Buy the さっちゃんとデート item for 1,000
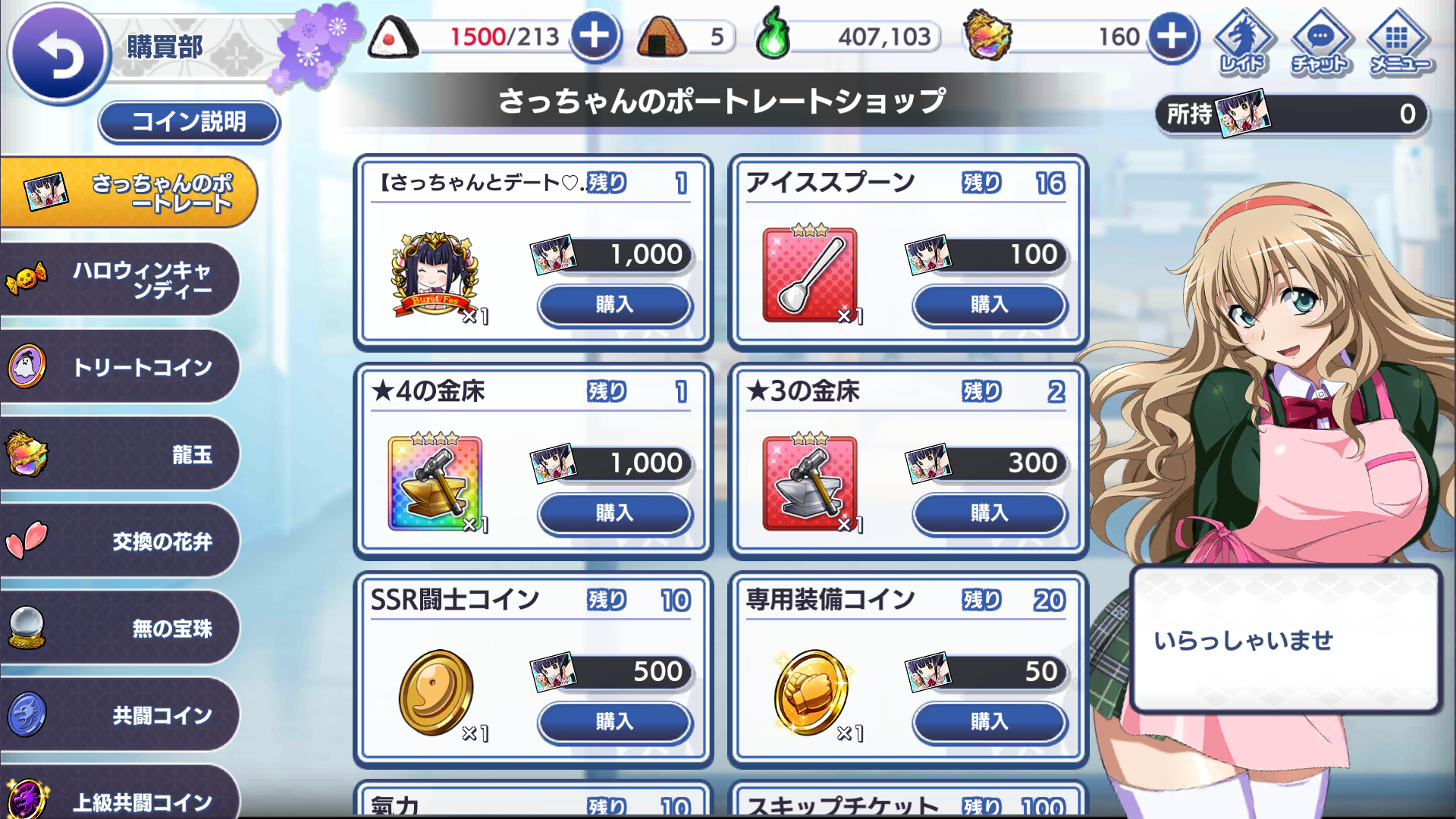Viewport: 1456px width, 819px height. click(x=614, y=305)
